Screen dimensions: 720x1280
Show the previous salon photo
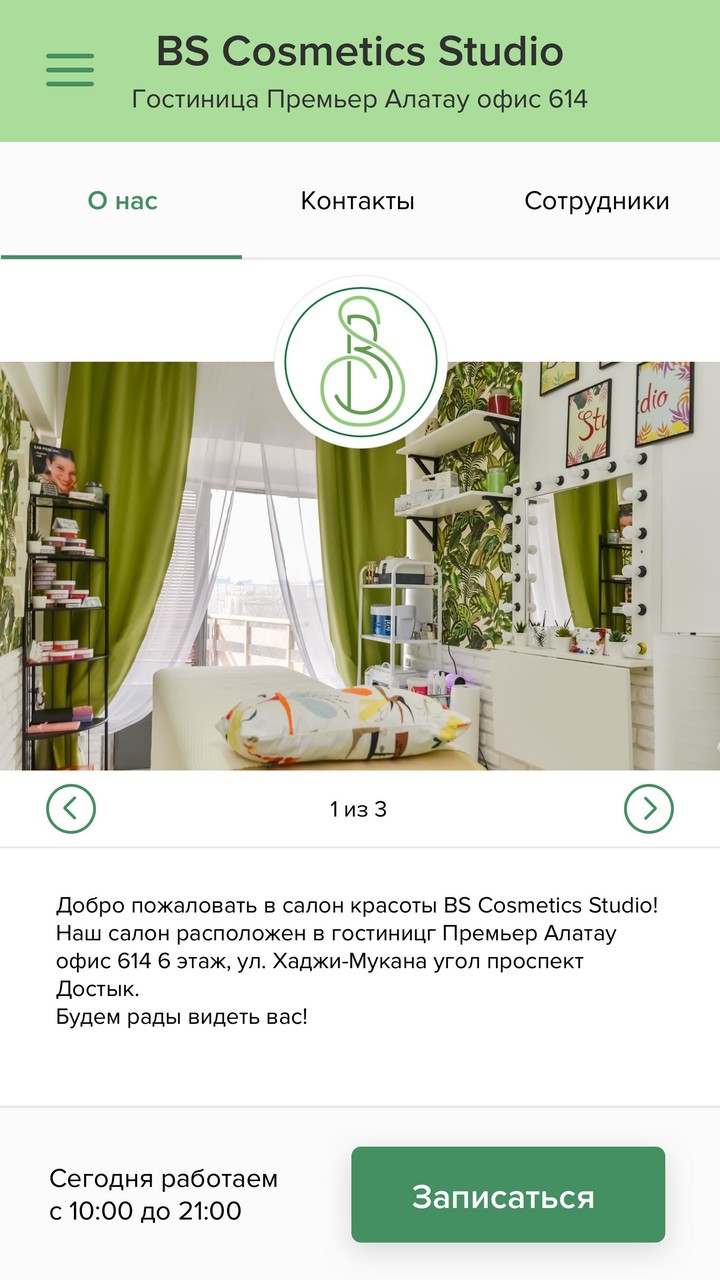(71, 809)
